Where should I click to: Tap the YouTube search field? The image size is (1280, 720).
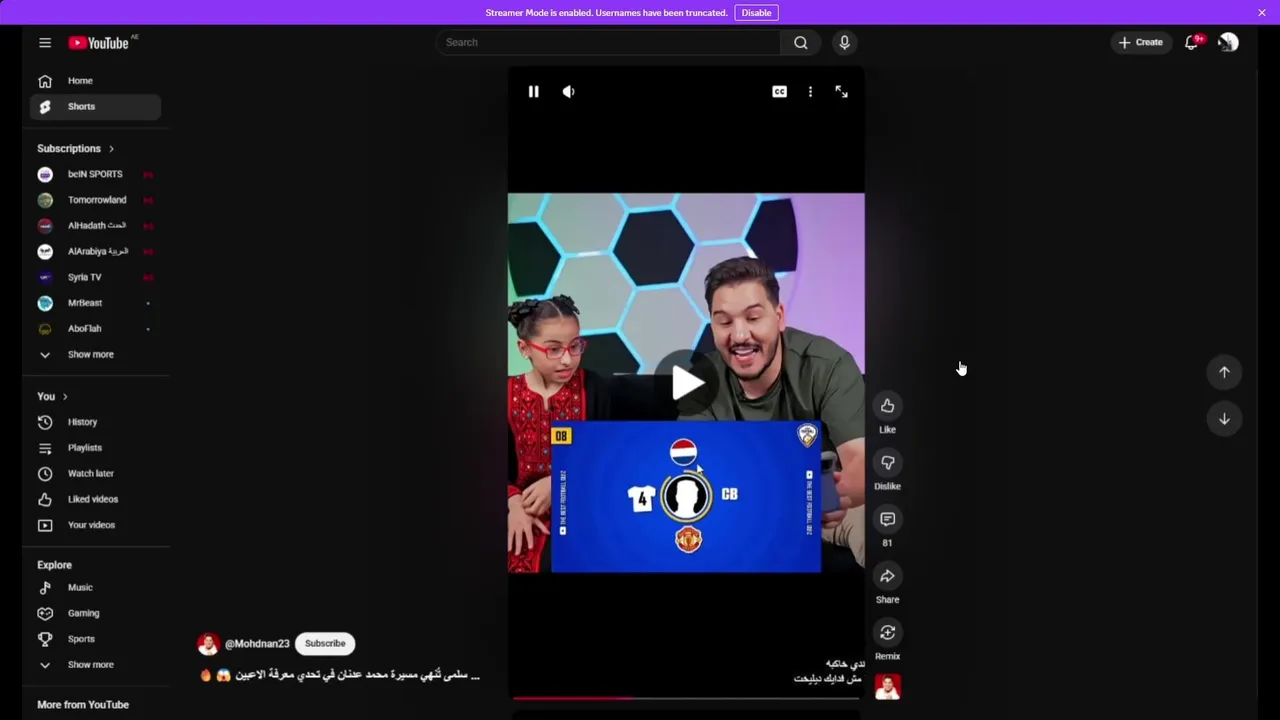click(608, 43)
